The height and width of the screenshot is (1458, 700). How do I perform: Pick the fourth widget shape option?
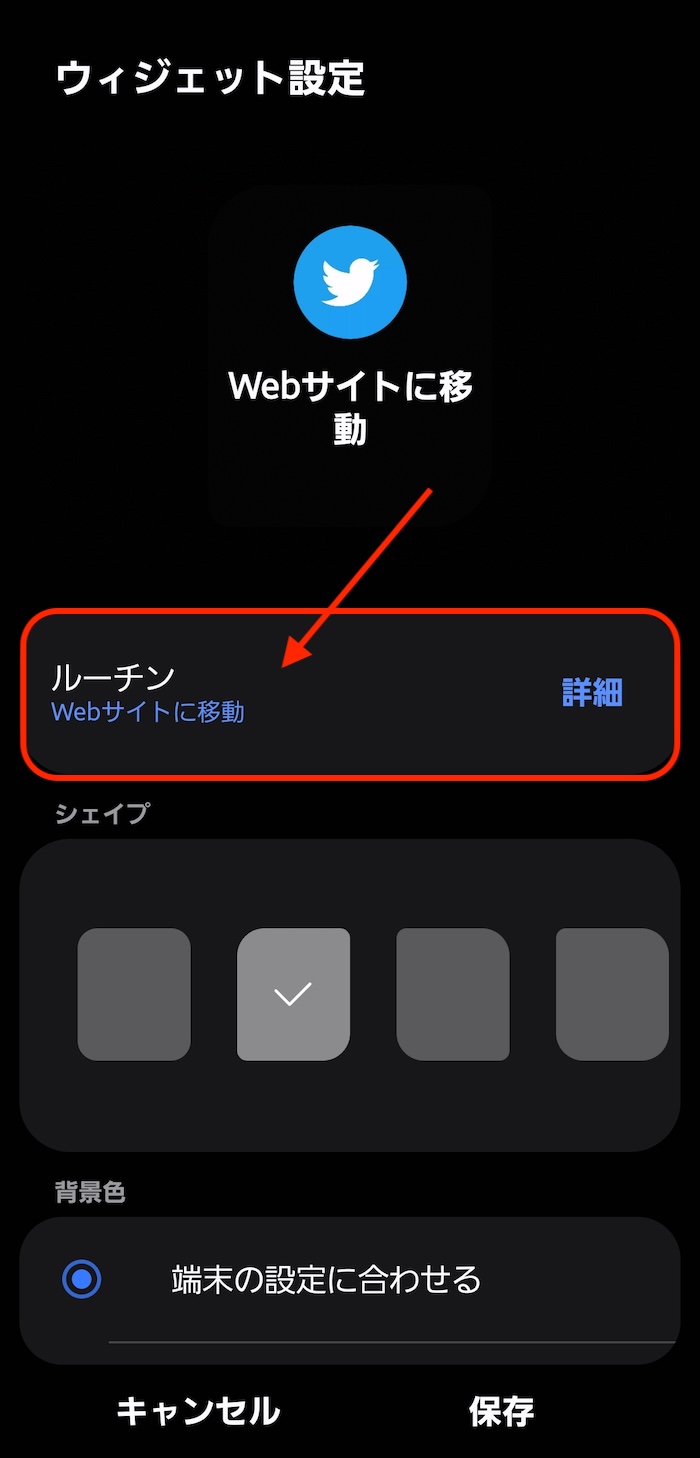611,994
